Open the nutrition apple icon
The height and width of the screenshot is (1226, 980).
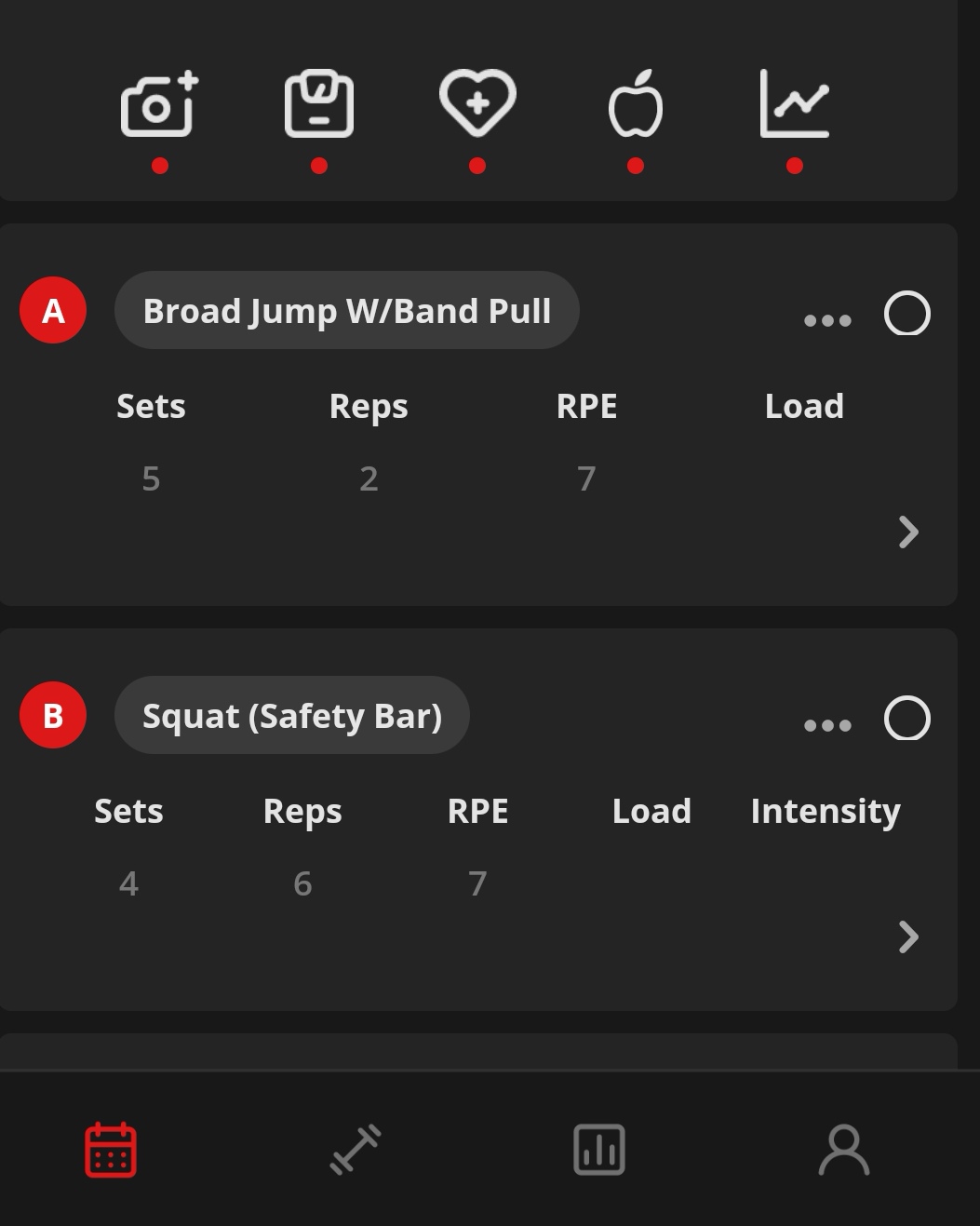click(x=636, y=105)
